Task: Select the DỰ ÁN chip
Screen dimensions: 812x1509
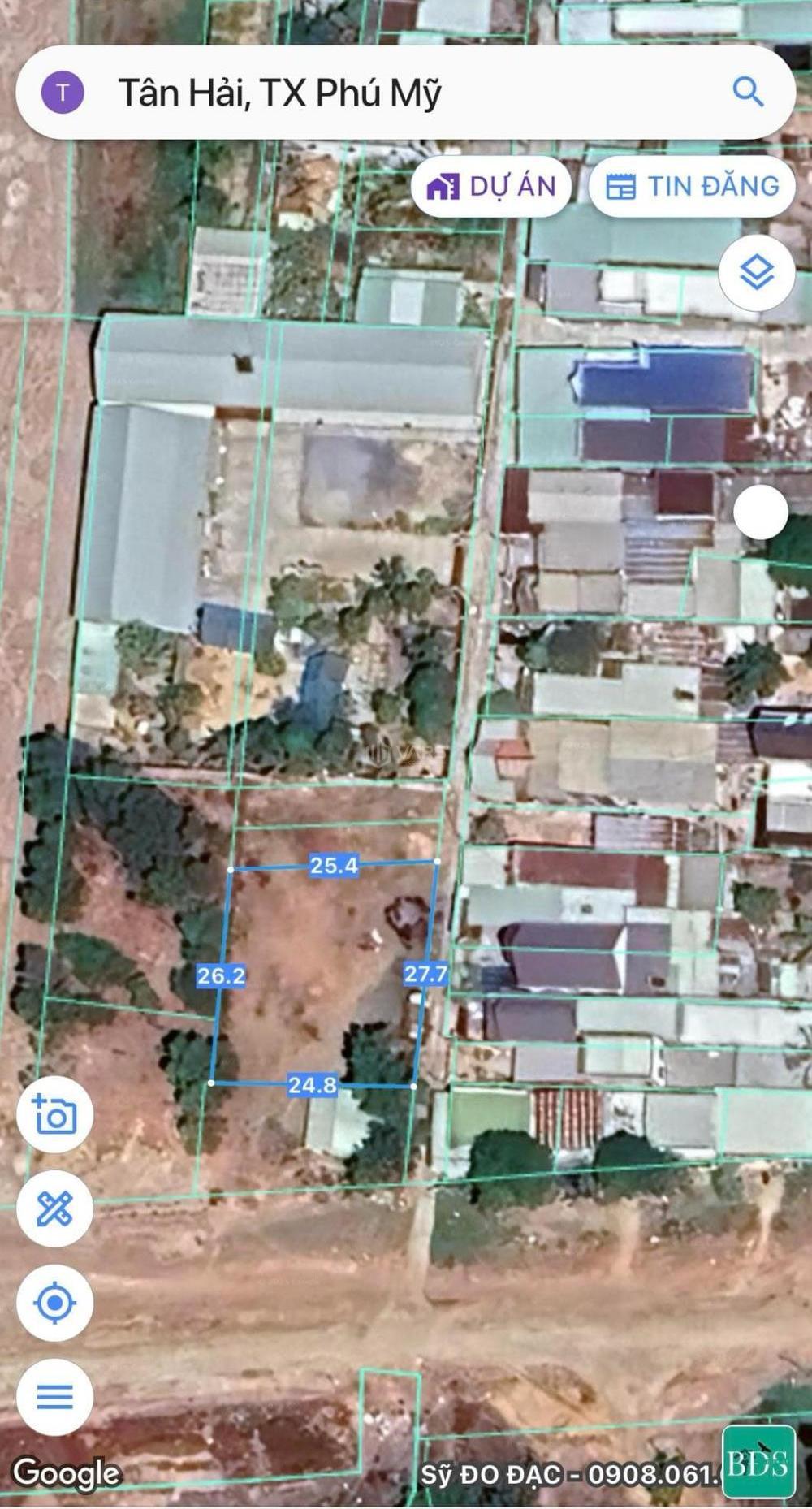Action: tap(491, 186)
